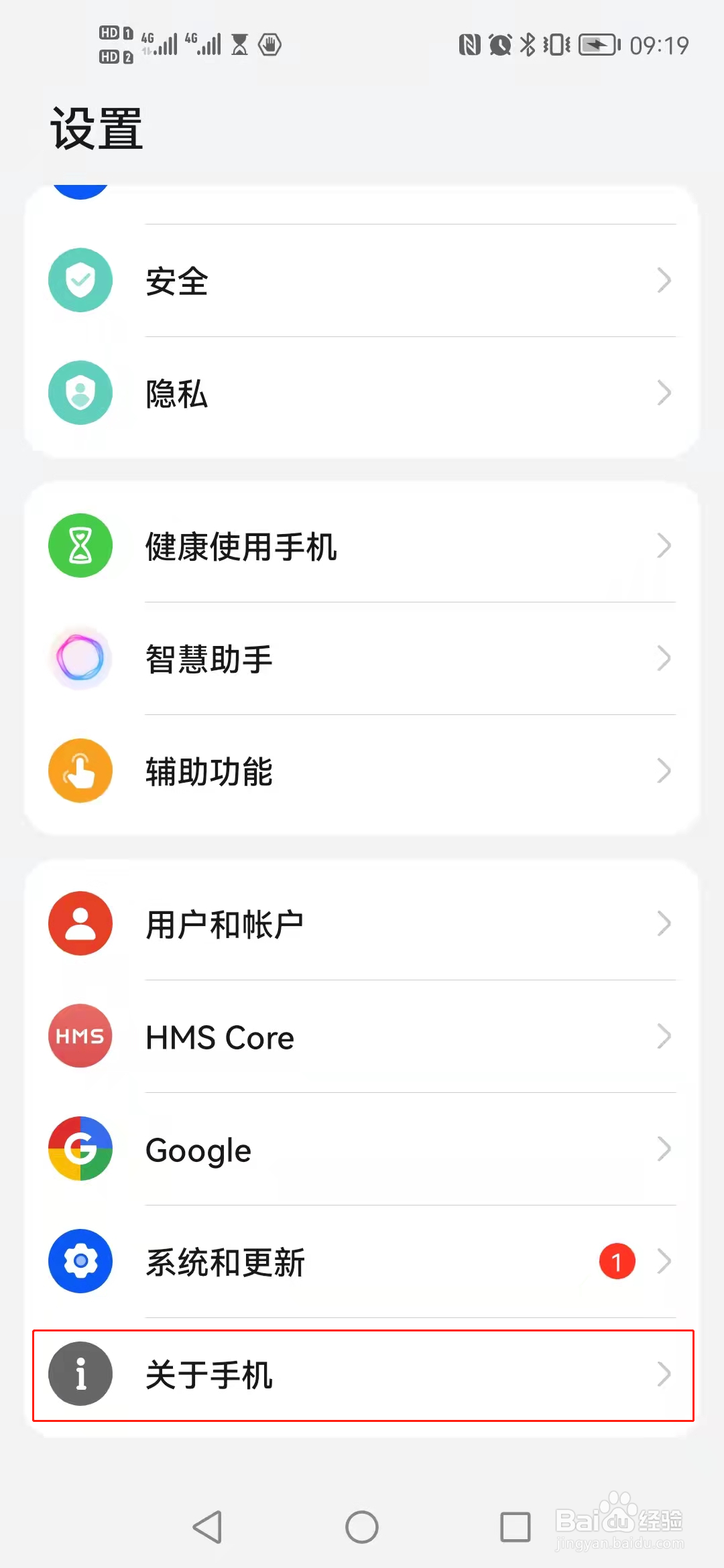The width and height of the screenshot is (724, 1568).
Task: Open Google settings row
Action: 362,1149
